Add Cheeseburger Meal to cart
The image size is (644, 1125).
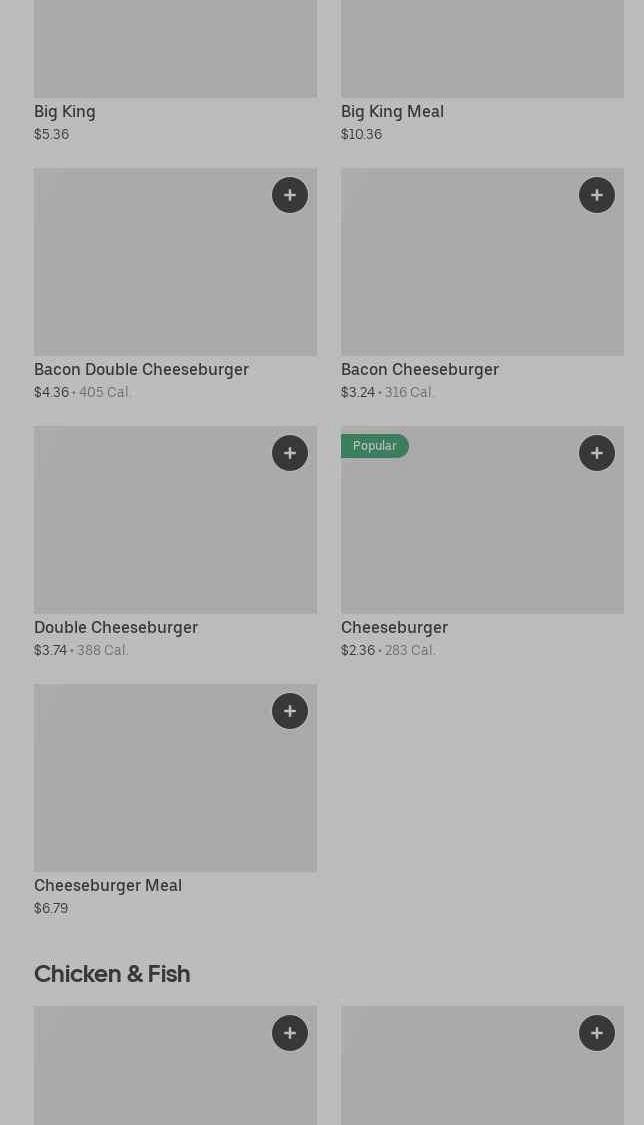tap(290, 711)
